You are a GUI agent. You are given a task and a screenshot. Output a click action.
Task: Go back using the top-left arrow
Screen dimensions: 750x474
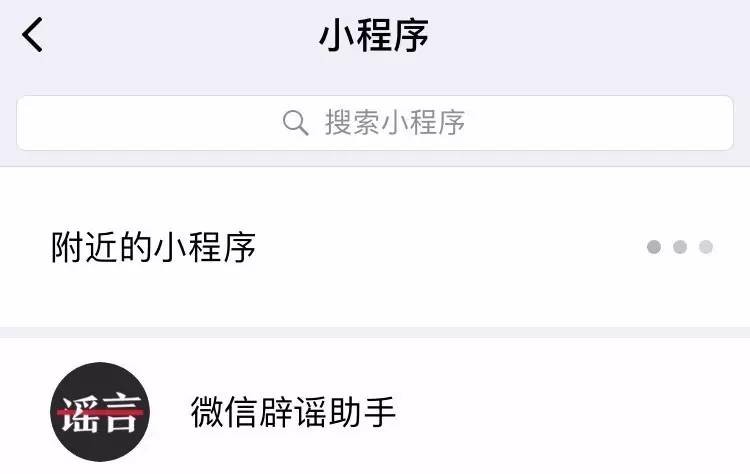(x=33, y=36)
